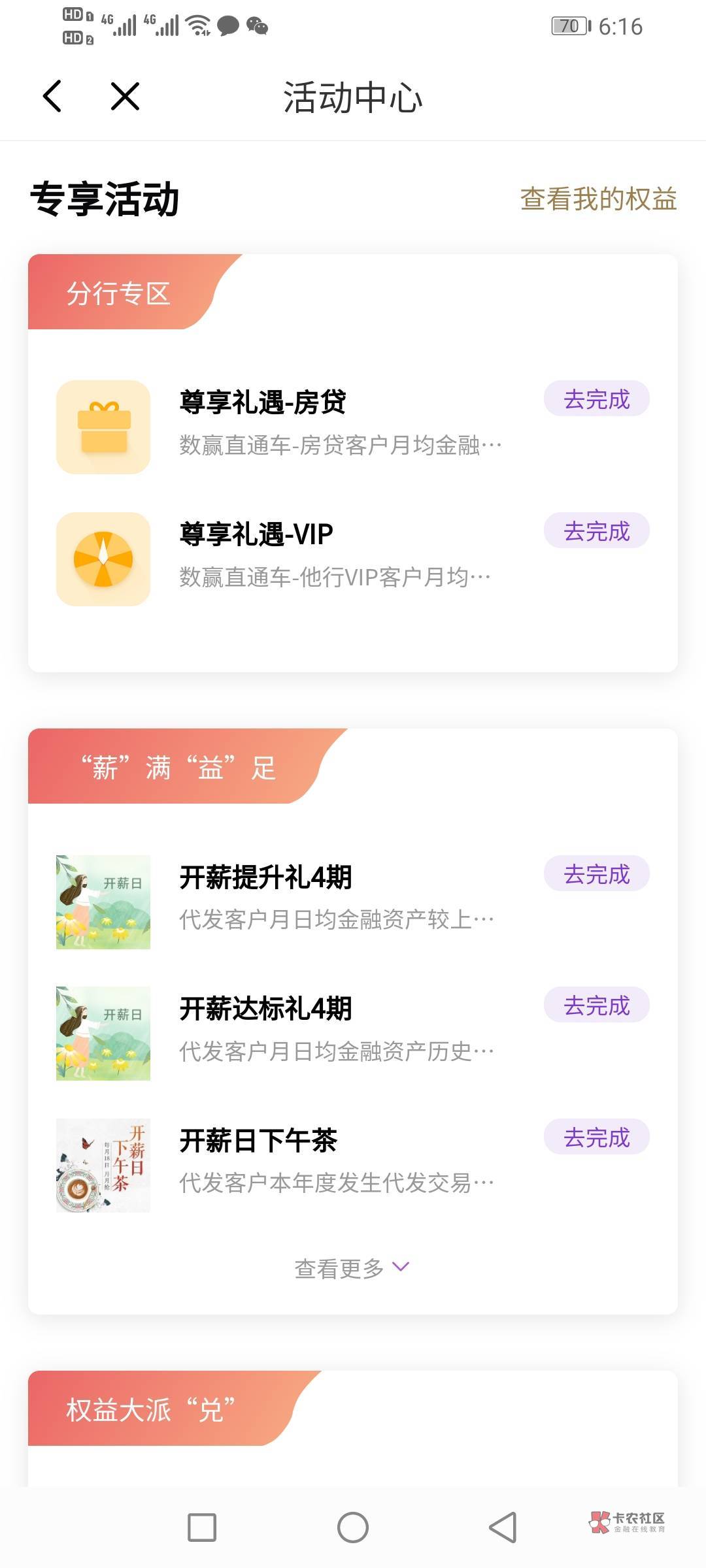The image size is (706, 1568).
Task: Tap 去完成 for 开薪日下午茶
Action: (596, 1137)
